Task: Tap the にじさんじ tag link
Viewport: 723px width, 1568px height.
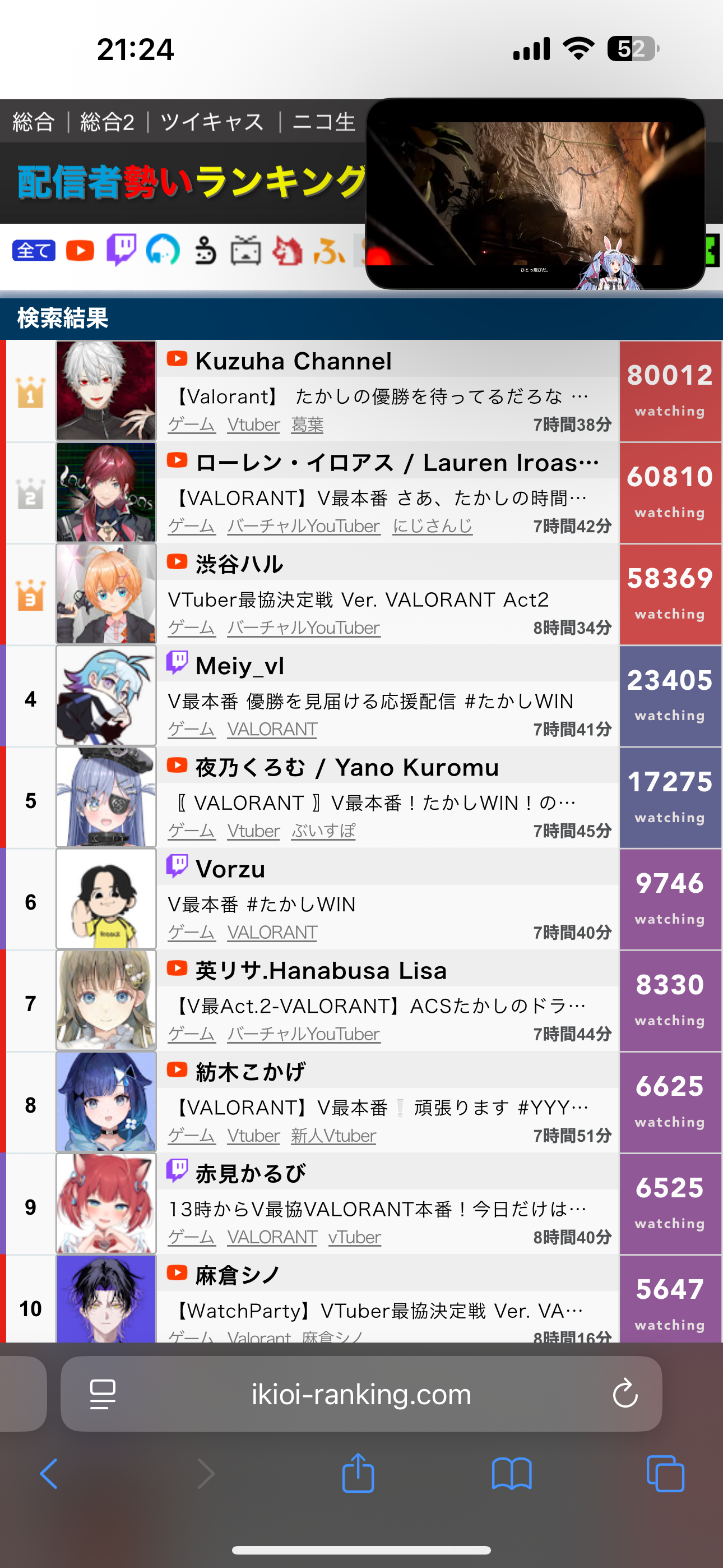Action: pos(432,526)
